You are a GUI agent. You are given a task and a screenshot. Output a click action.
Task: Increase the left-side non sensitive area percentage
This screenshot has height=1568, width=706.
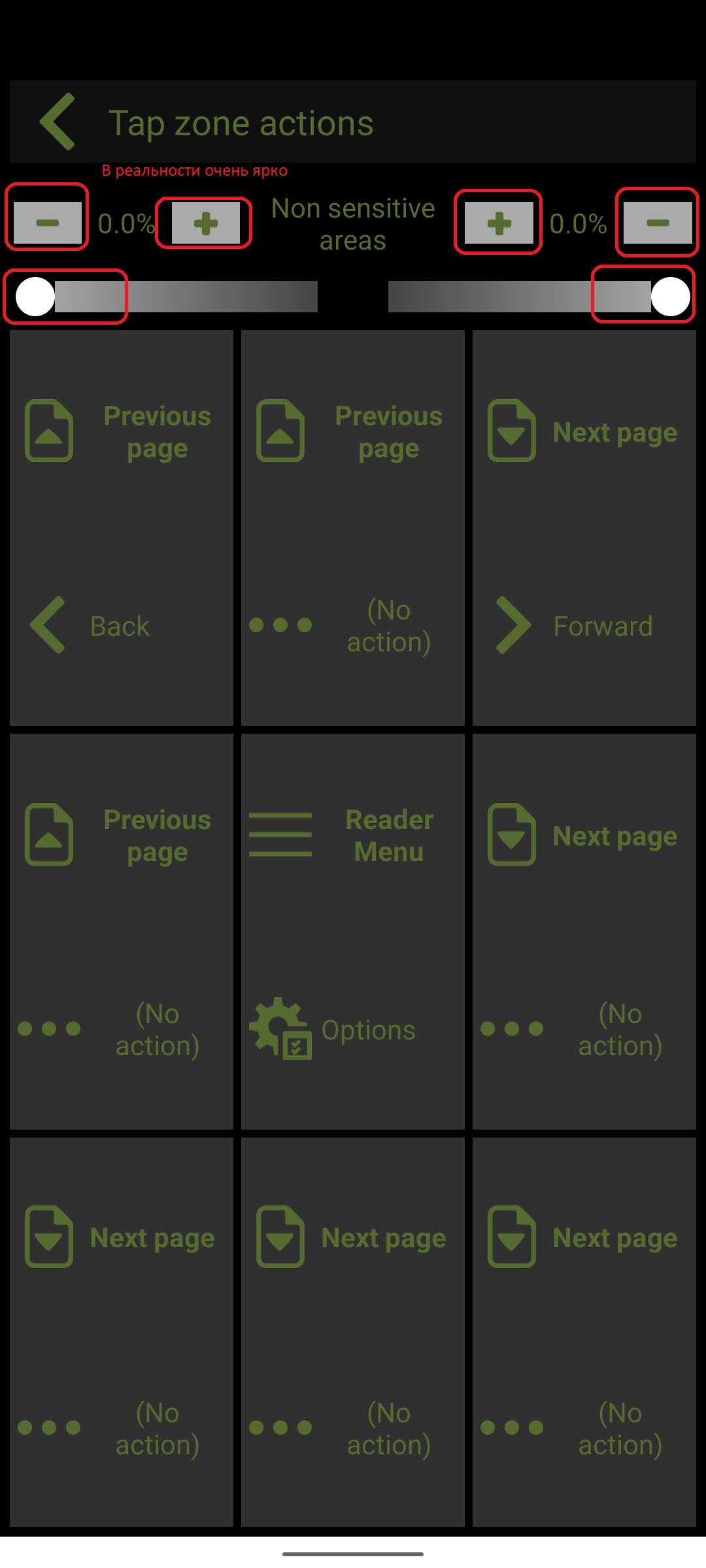pyautogui.click(x=205, y=223)
